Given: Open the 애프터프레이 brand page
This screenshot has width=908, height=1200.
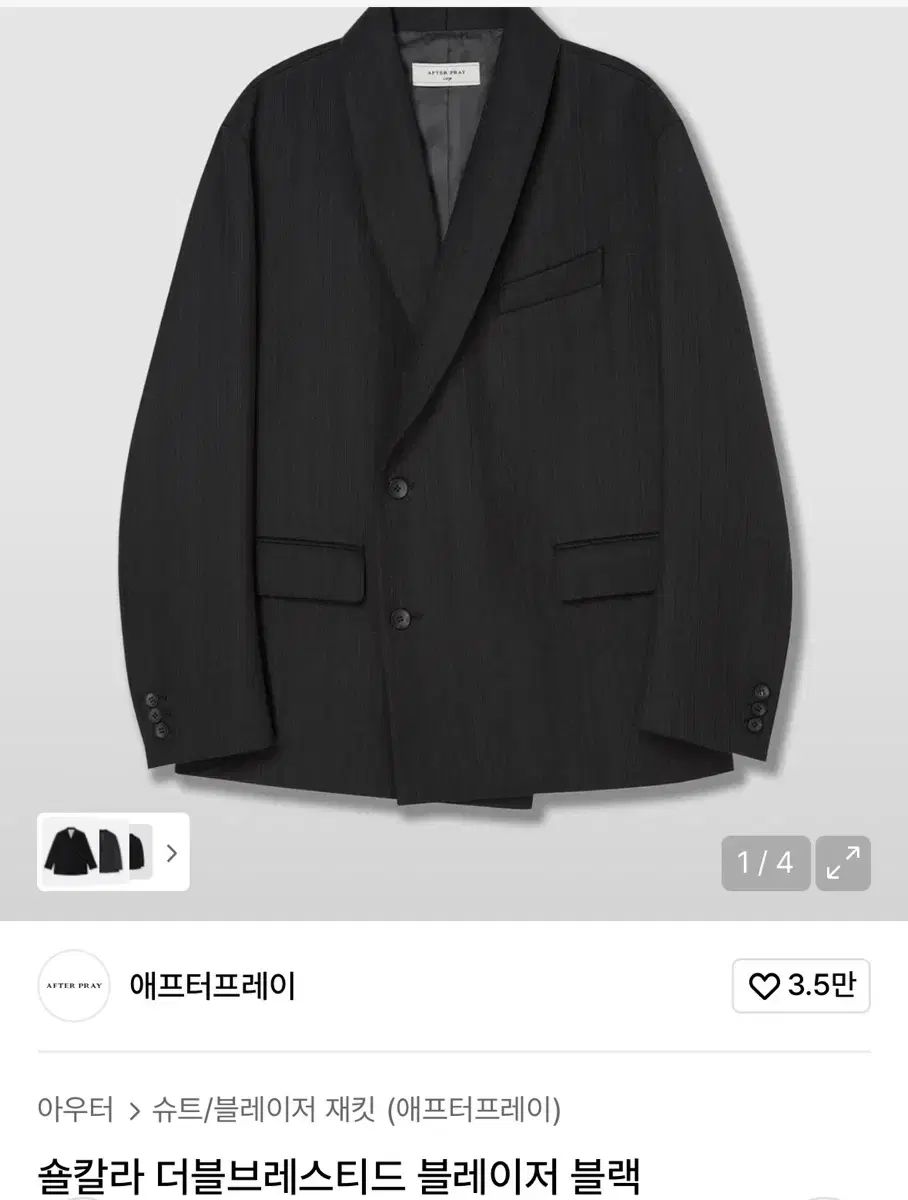Looking at the screenshot, I should tap(212, 986).
